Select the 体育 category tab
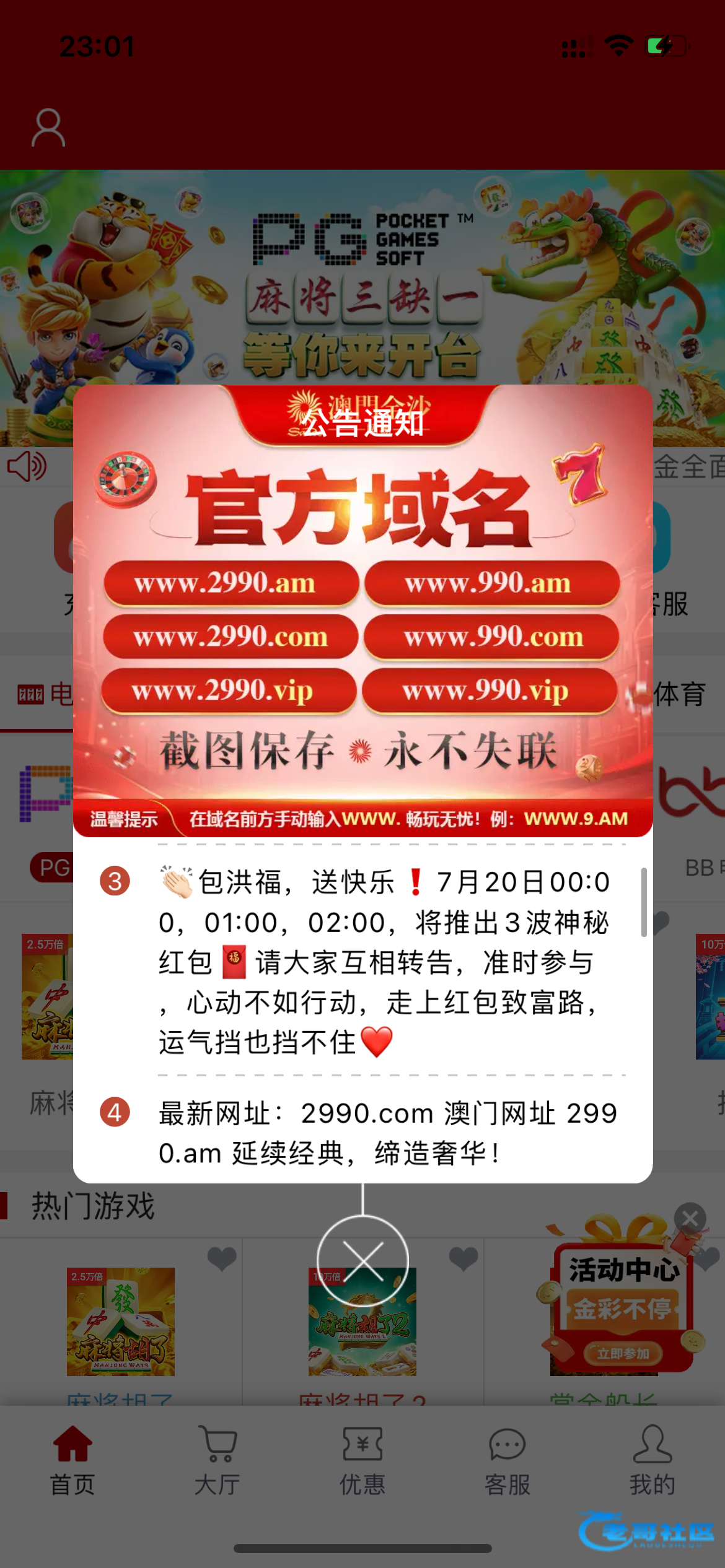The image size is (725, 1568). coord(680,695)
